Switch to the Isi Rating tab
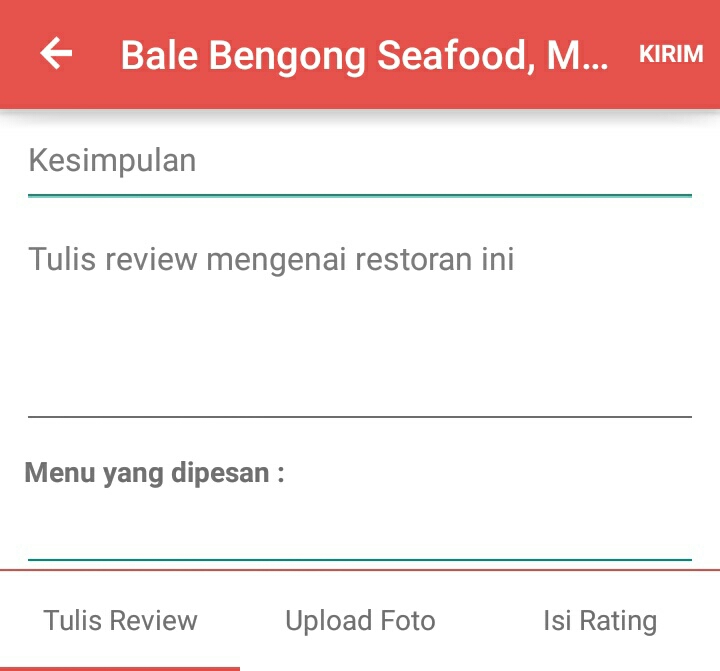The width and height of the screenshot is (720, 671). 600,621
